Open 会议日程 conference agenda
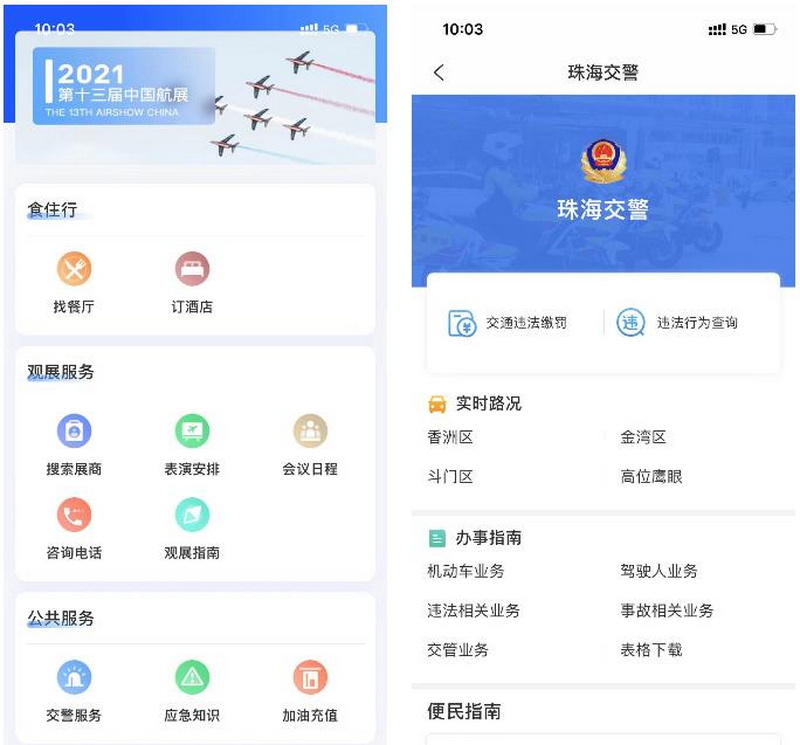This screenshot has width=800, height=745. point(310,443)
